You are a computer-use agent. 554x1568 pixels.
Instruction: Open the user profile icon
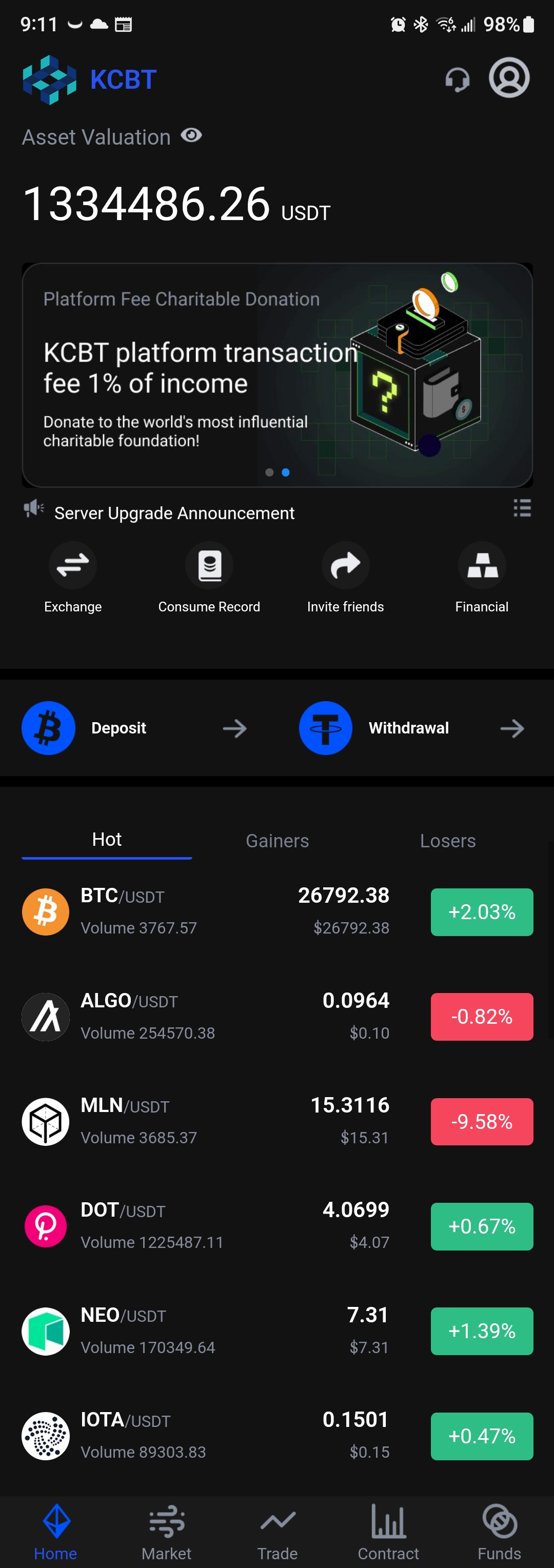coord(509,78)
